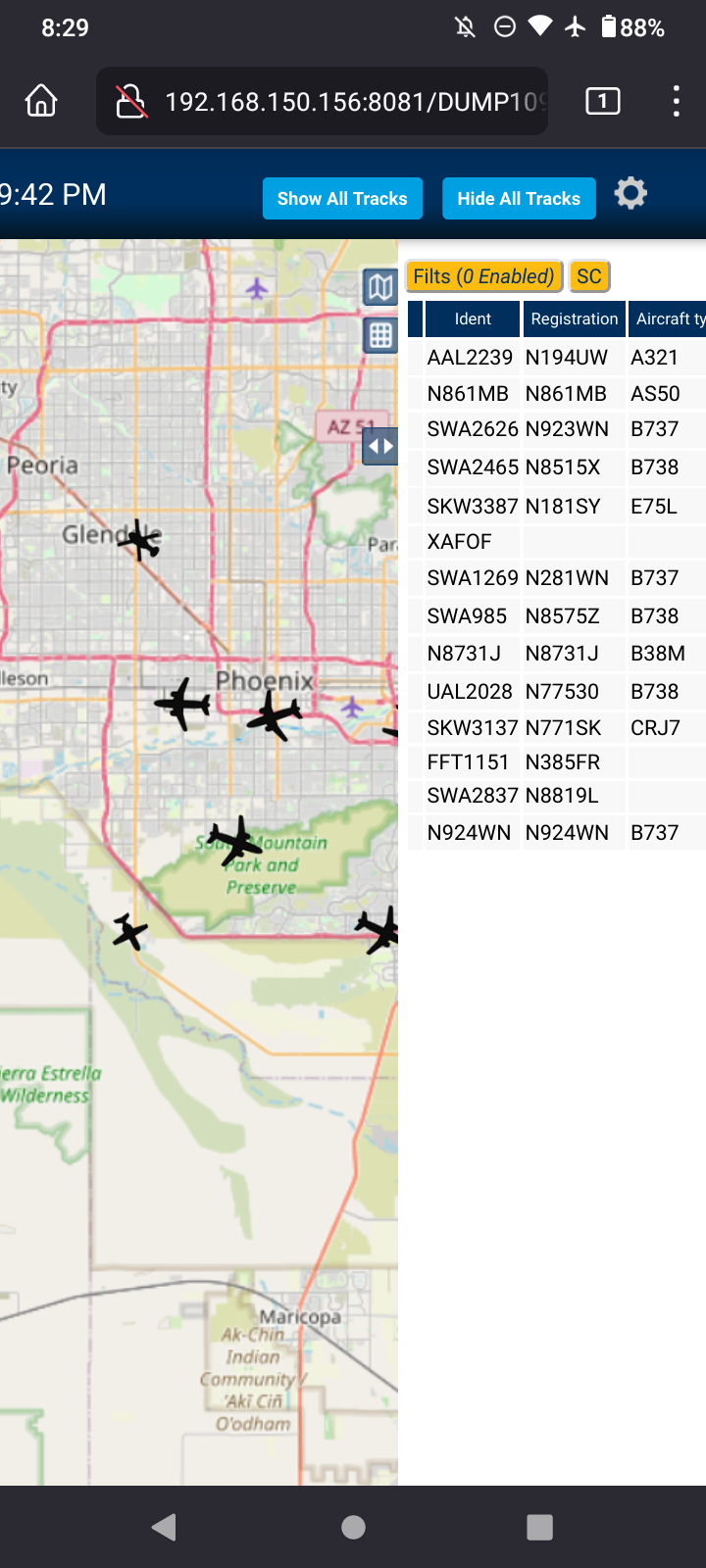
Task: Select the XAFOF row
Action: pyautogui.click(x=557, y=542)
